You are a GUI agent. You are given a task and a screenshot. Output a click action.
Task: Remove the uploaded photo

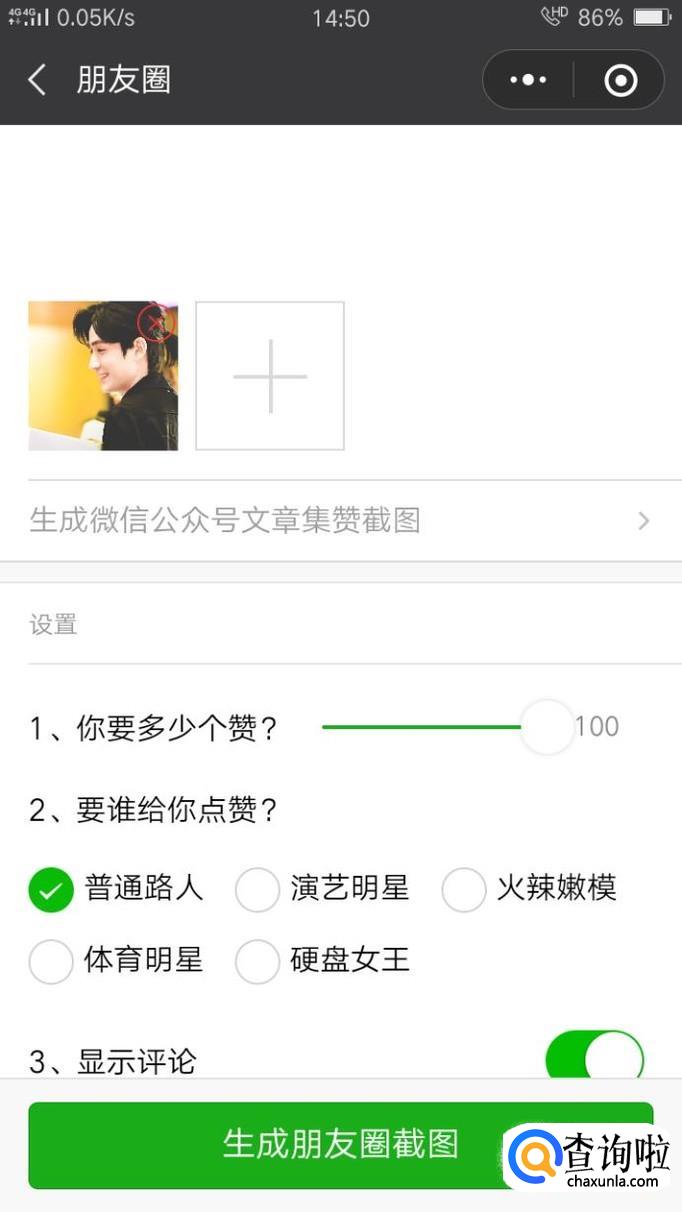click(154, 323)
